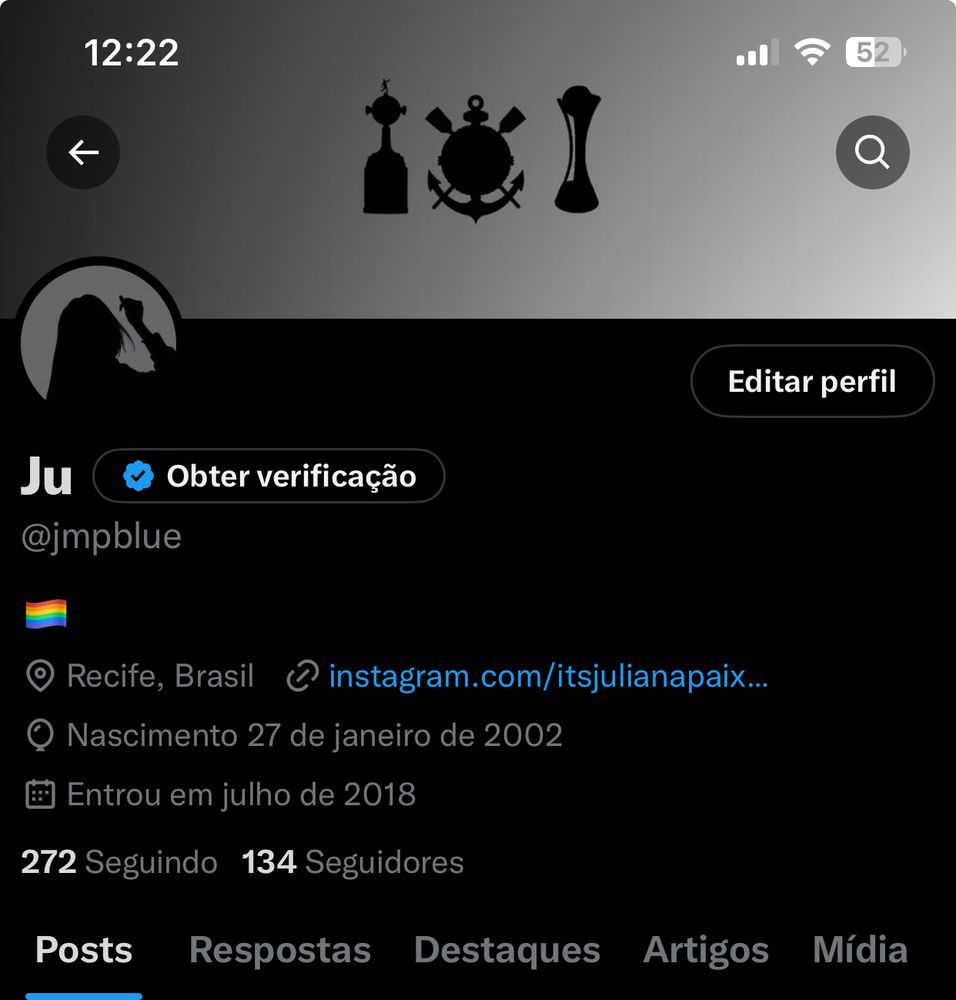This screenshot has height=1000, width=956.
Task: Open the Instagram link in the bio
Action: tap(547, 677)
